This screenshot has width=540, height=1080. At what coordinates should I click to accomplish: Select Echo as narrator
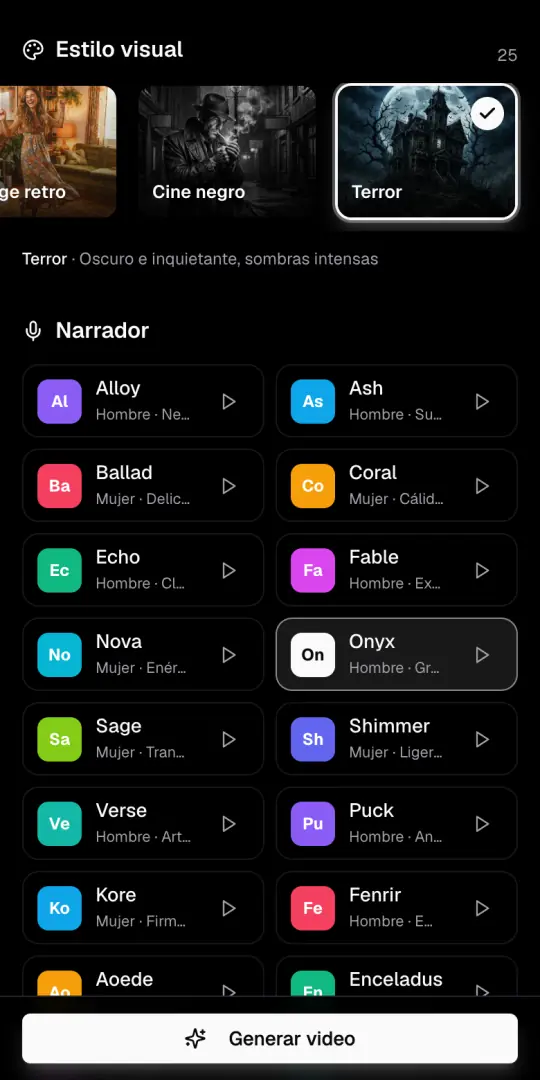coord(143,570)
